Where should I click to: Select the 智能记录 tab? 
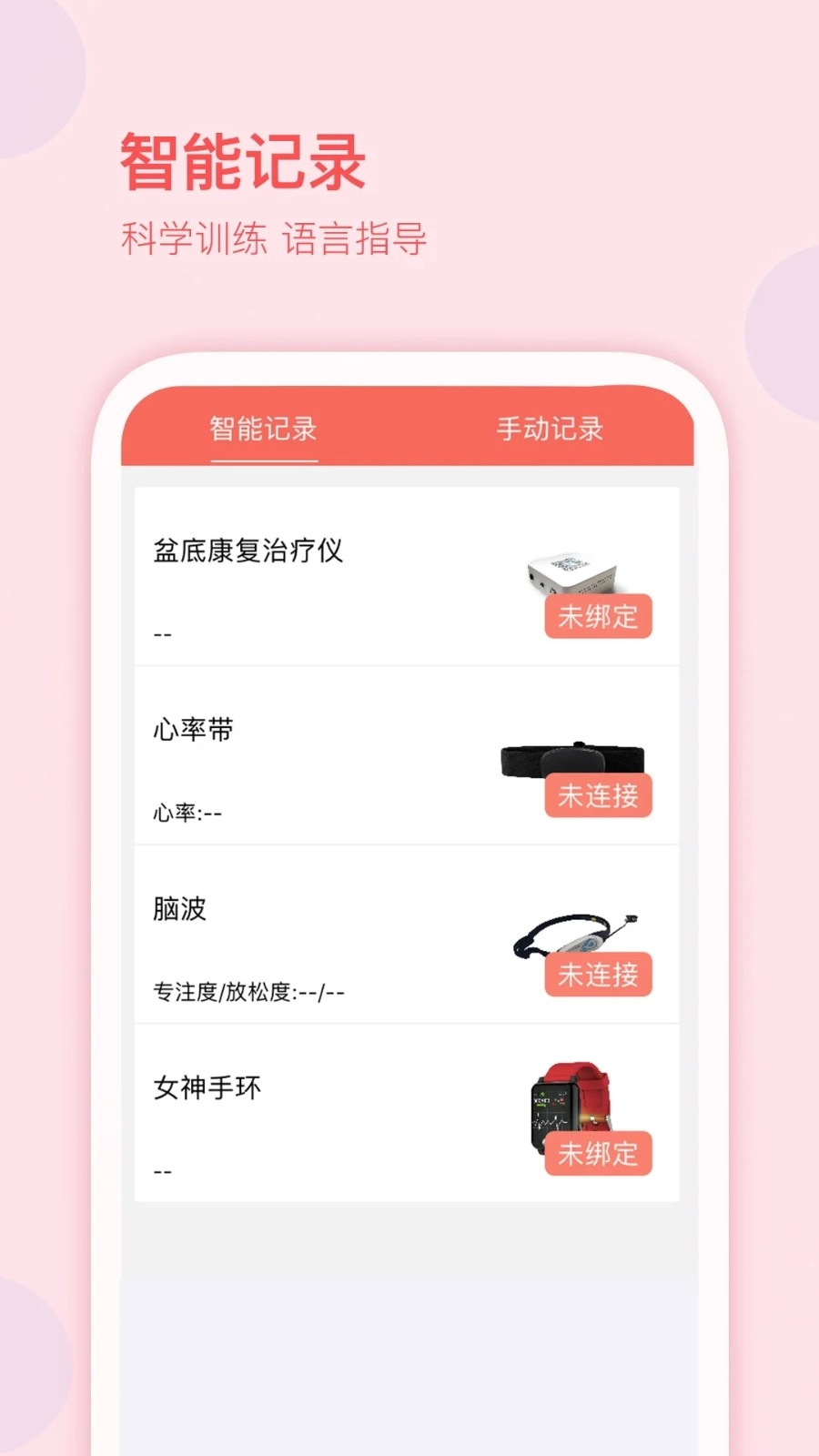[264, 429]
